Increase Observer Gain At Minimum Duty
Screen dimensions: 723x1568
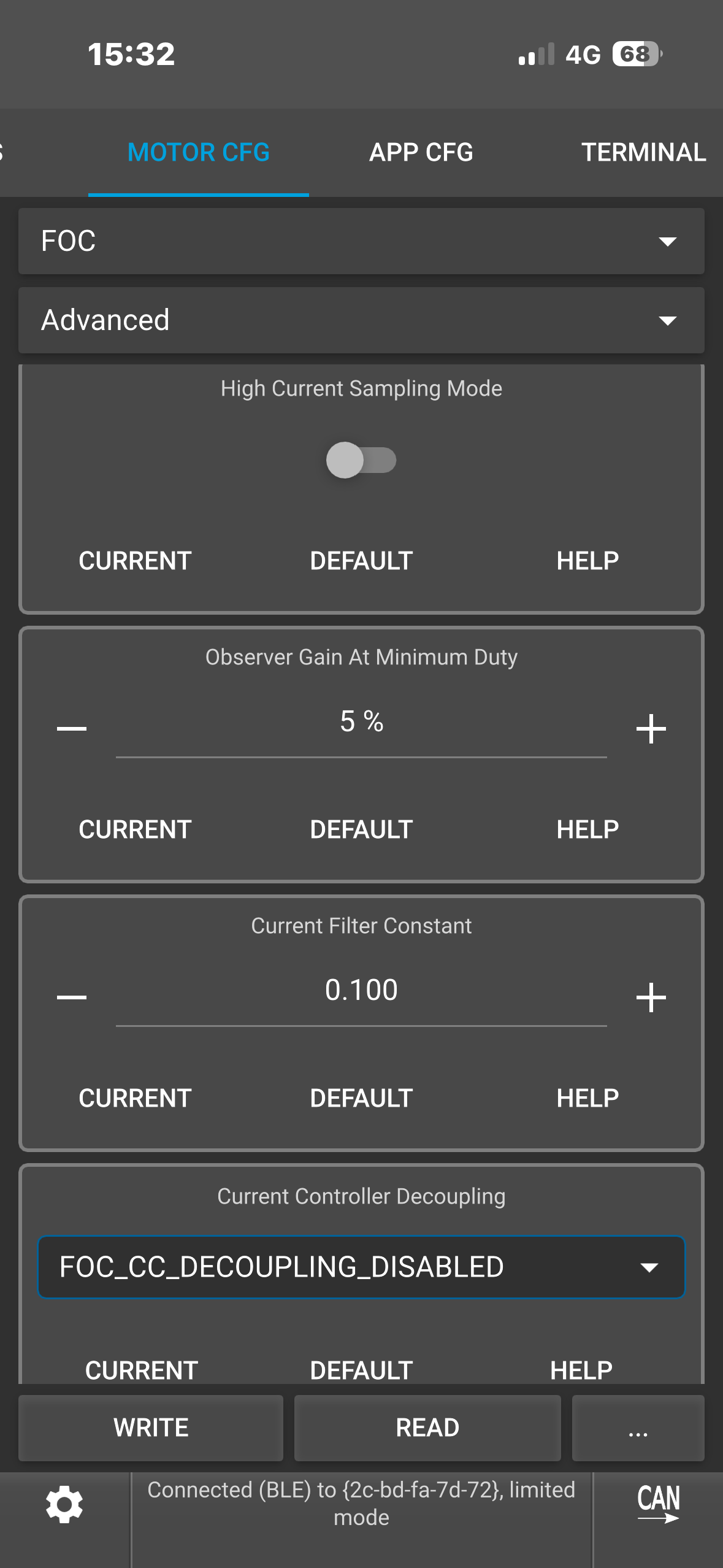651,728
